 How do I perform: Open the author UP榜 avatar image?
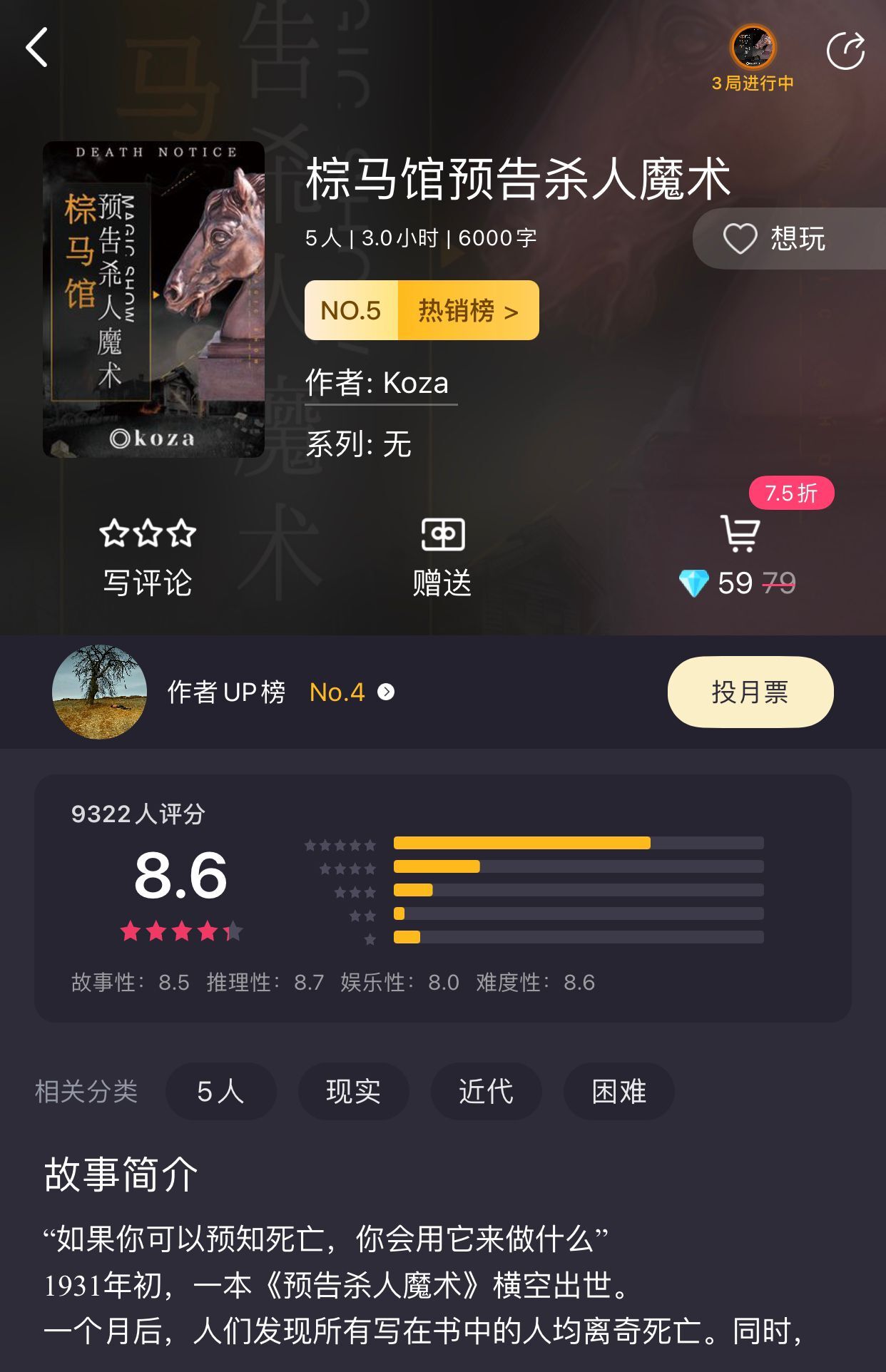(x=98, y=690)
